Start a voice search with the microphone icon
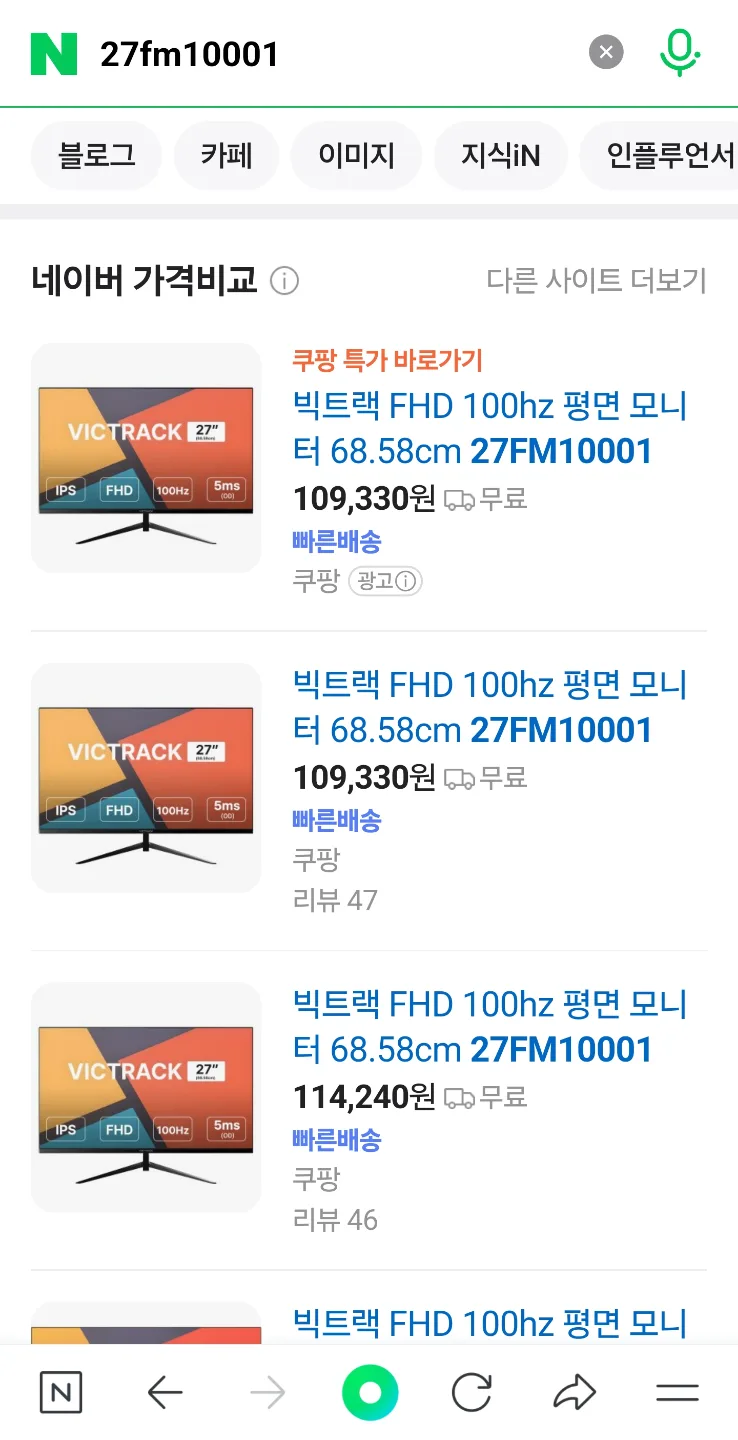This screenshot has width=738, height=1440. tap(679, 52)
